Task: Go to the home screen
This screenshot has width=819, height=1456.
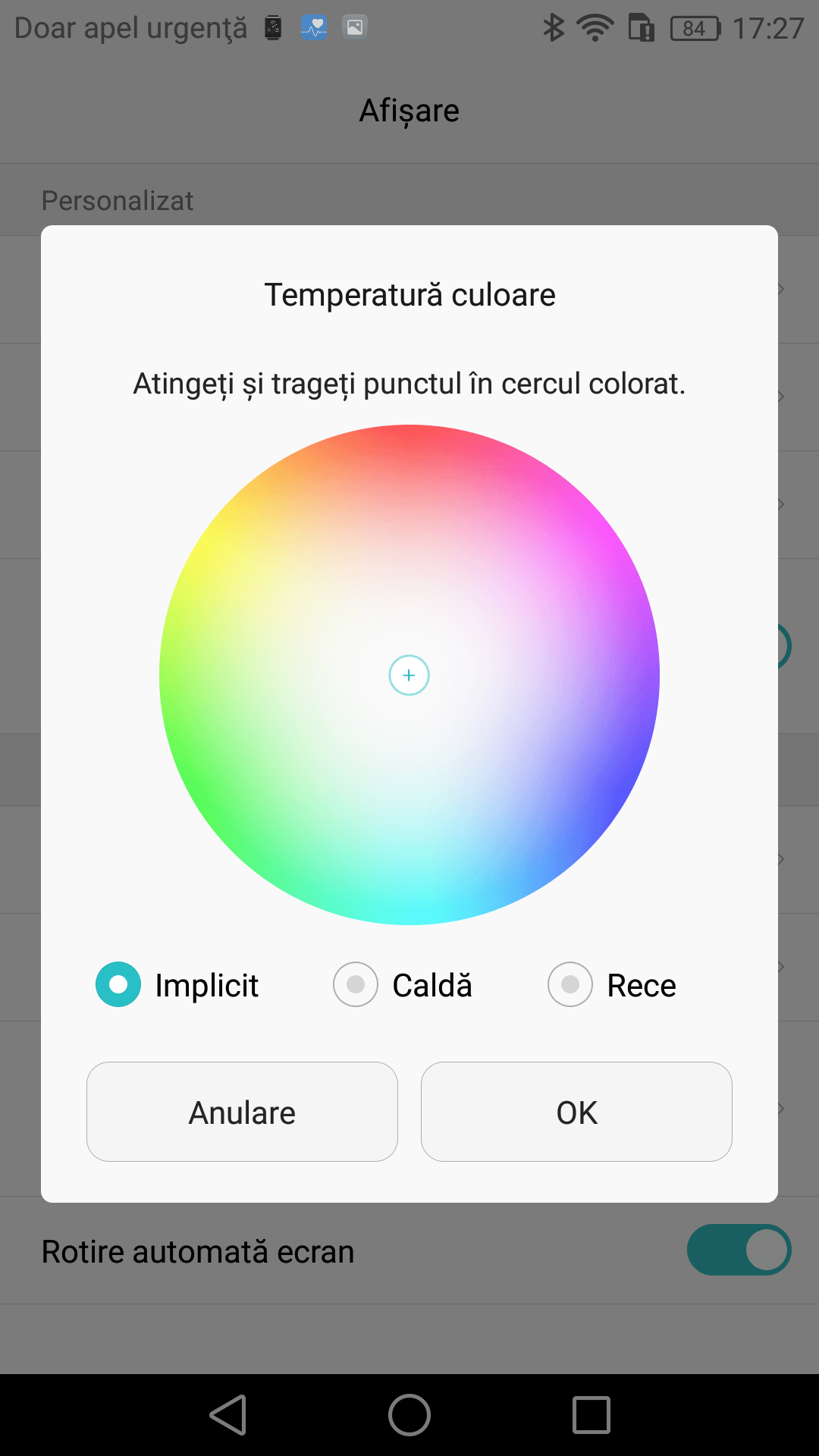Action: click(409, 1415)
